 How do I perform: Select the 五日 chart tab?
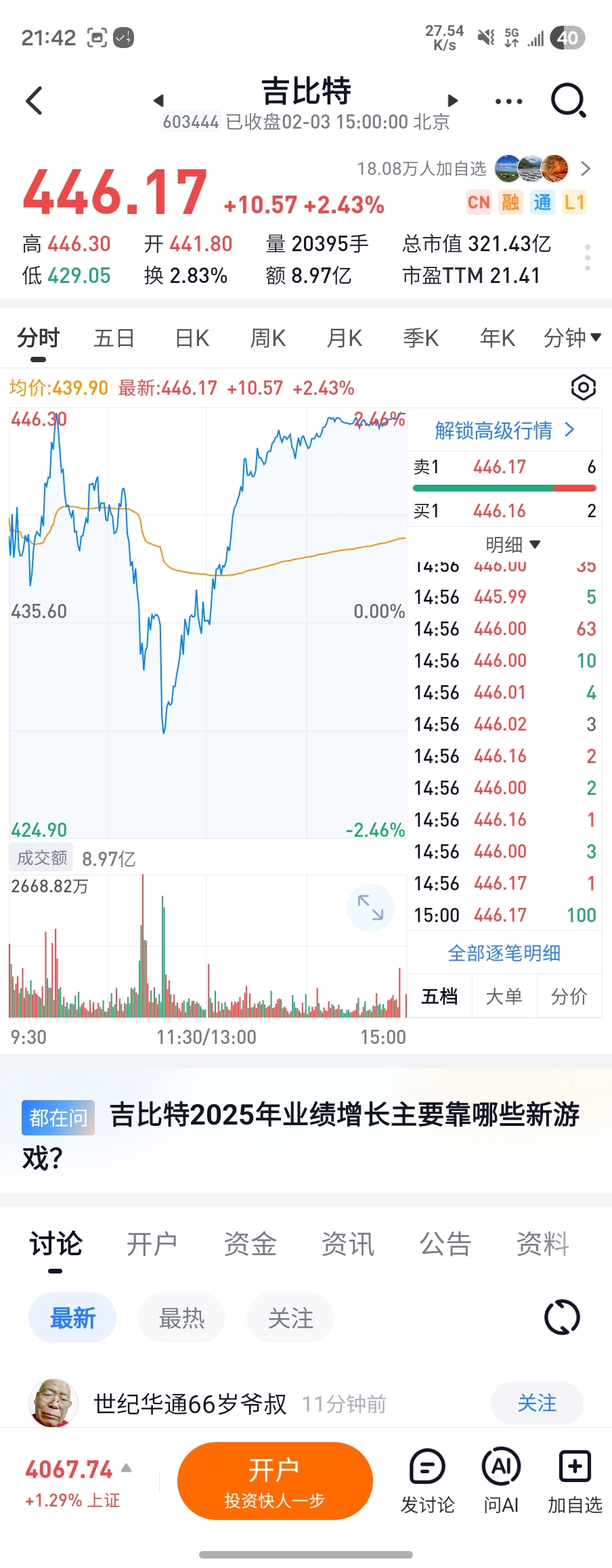coord(114,338)
